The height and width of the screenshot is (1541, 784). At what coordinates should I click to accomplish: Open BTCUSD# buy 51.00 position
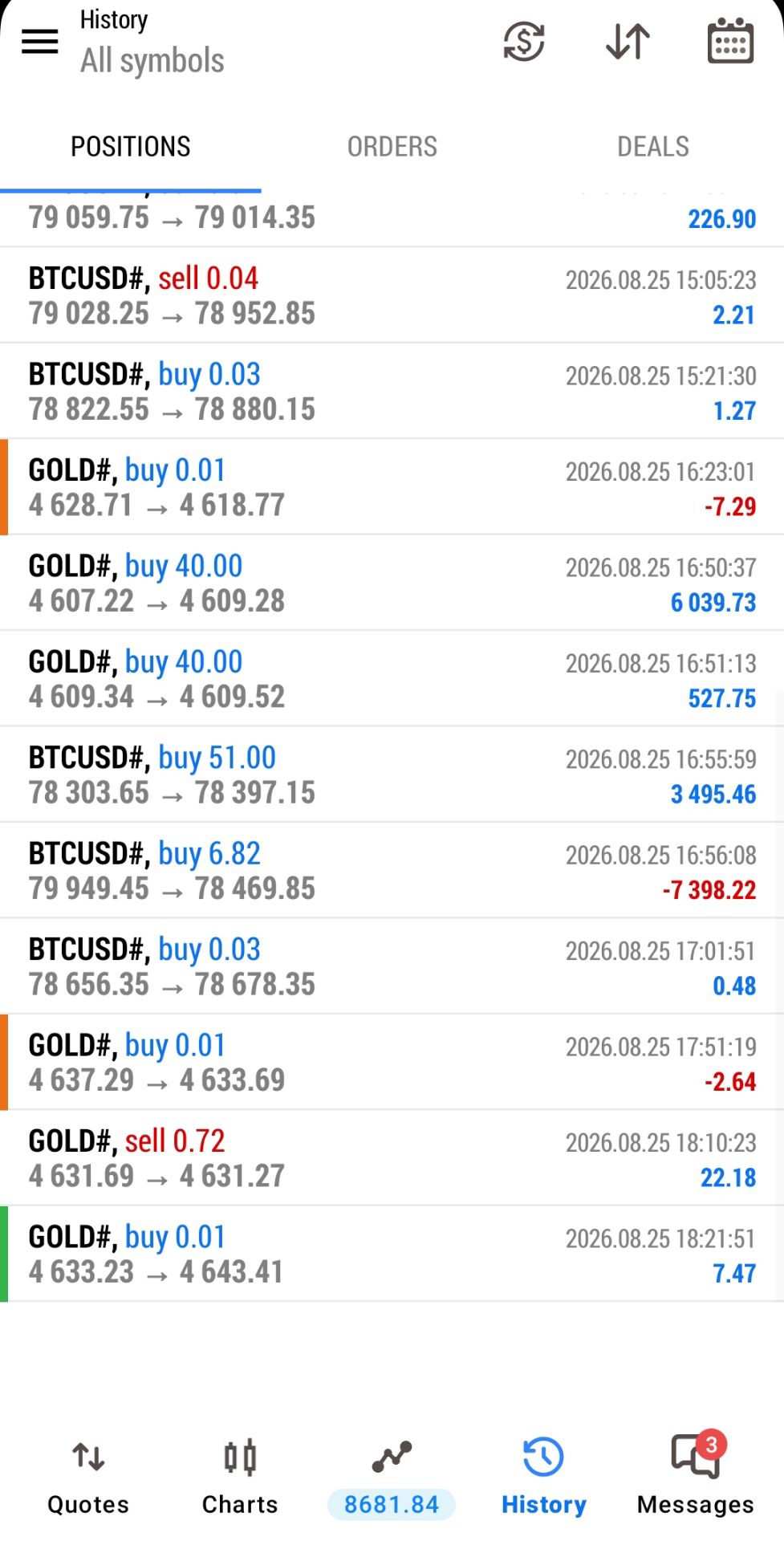[x=392, y=775]
